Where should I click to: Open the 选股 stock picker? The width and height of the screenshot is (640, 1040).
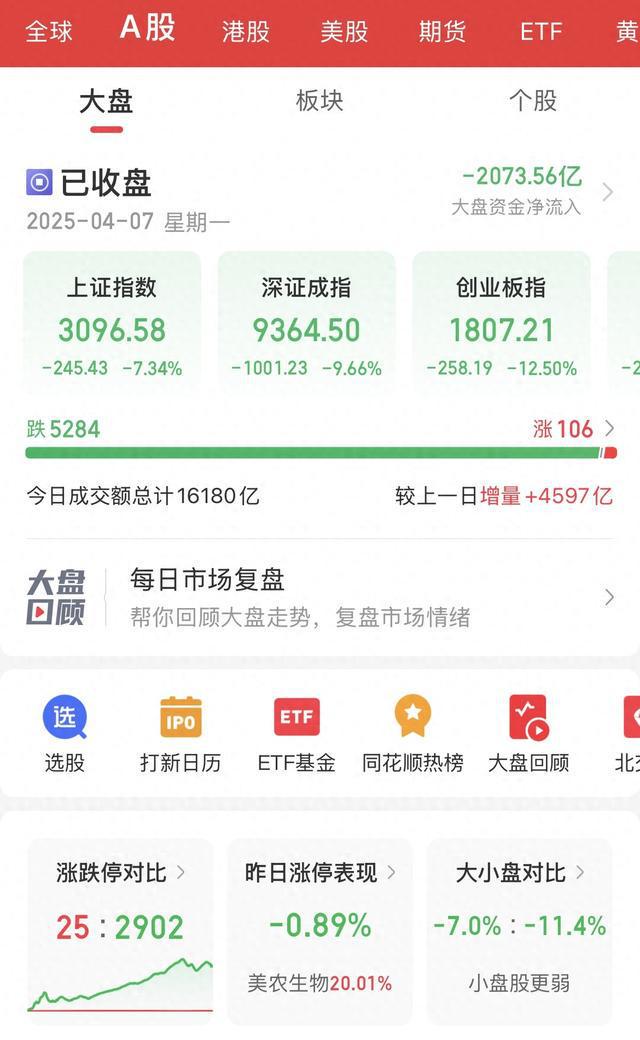(x=64, y=735)
